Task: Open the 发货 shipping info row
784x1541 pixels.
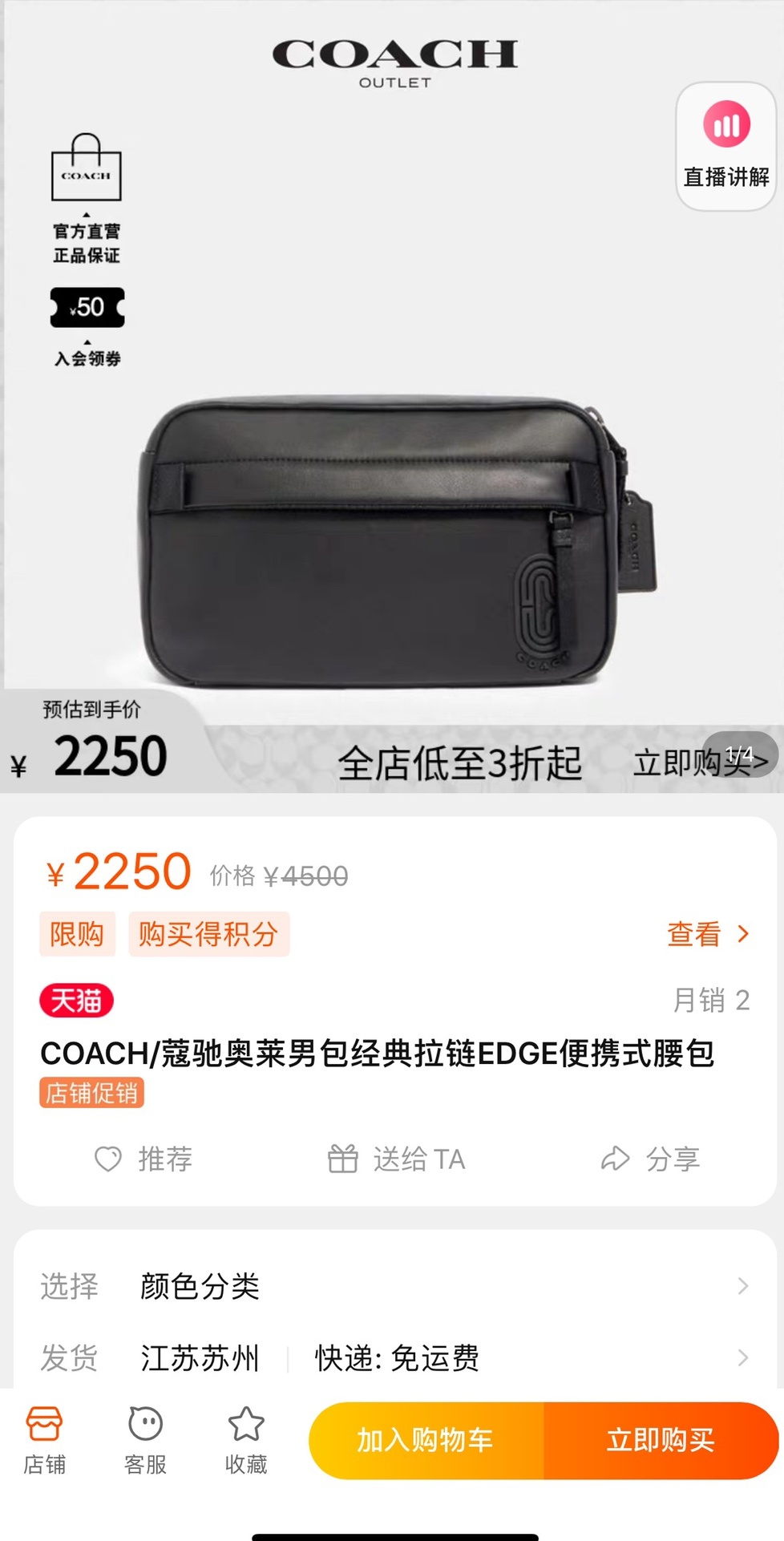Action: tap(394, 1357)
